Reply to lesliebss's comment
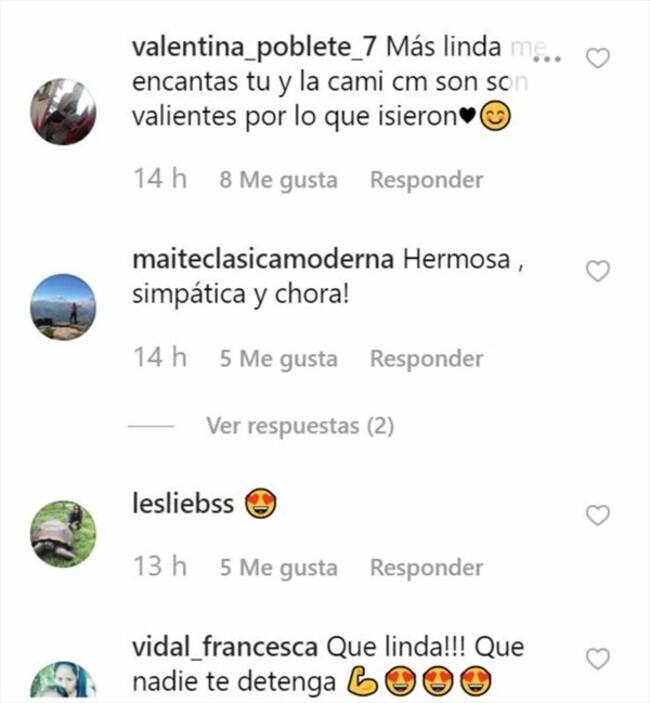 click(426, 567)
